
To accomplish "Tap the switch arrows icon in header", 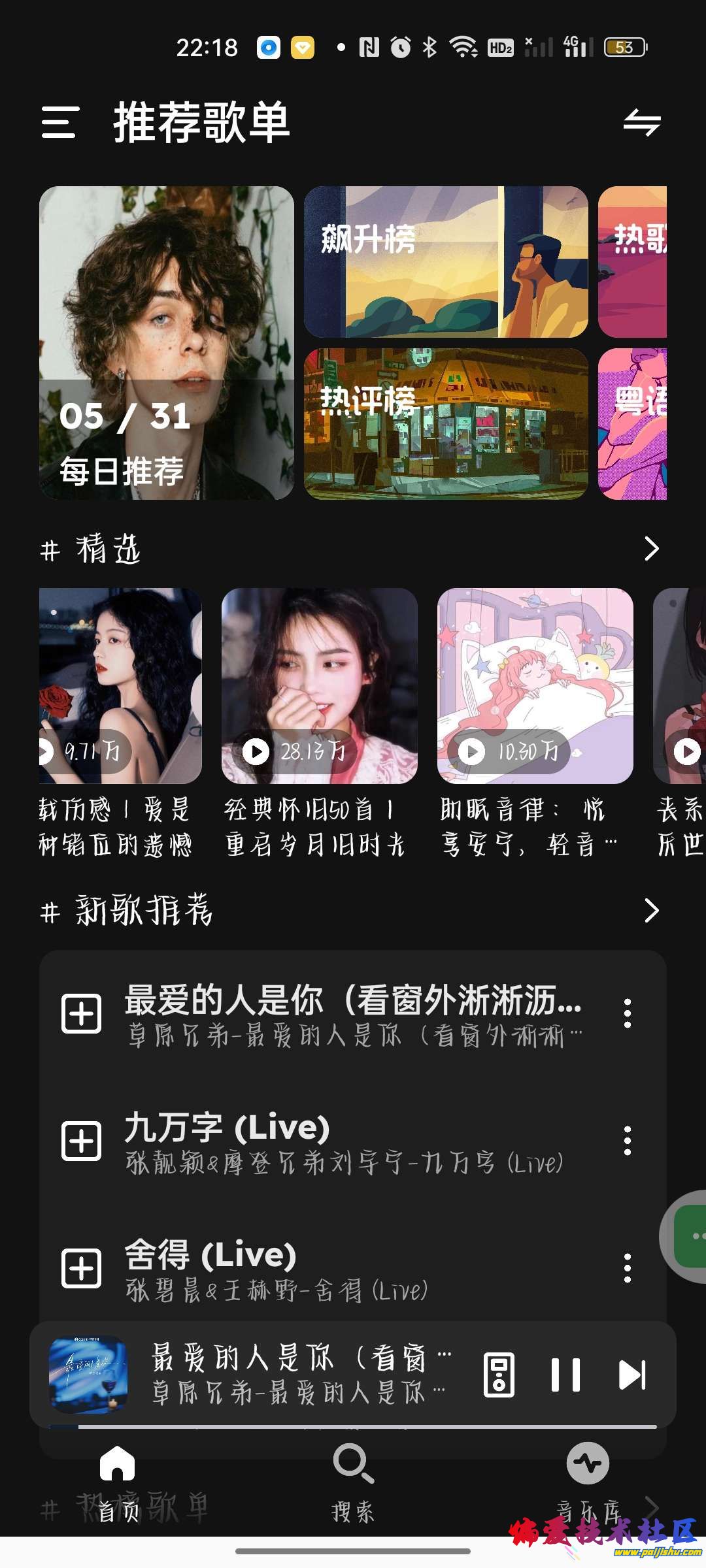I will (x=642, y=122).
